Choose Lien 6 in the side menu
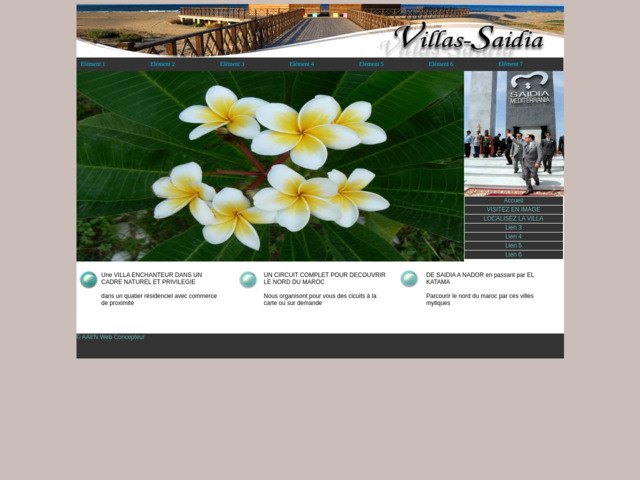Image resolution: width=640 pixels, height=480 pixels. pos(513,255)
